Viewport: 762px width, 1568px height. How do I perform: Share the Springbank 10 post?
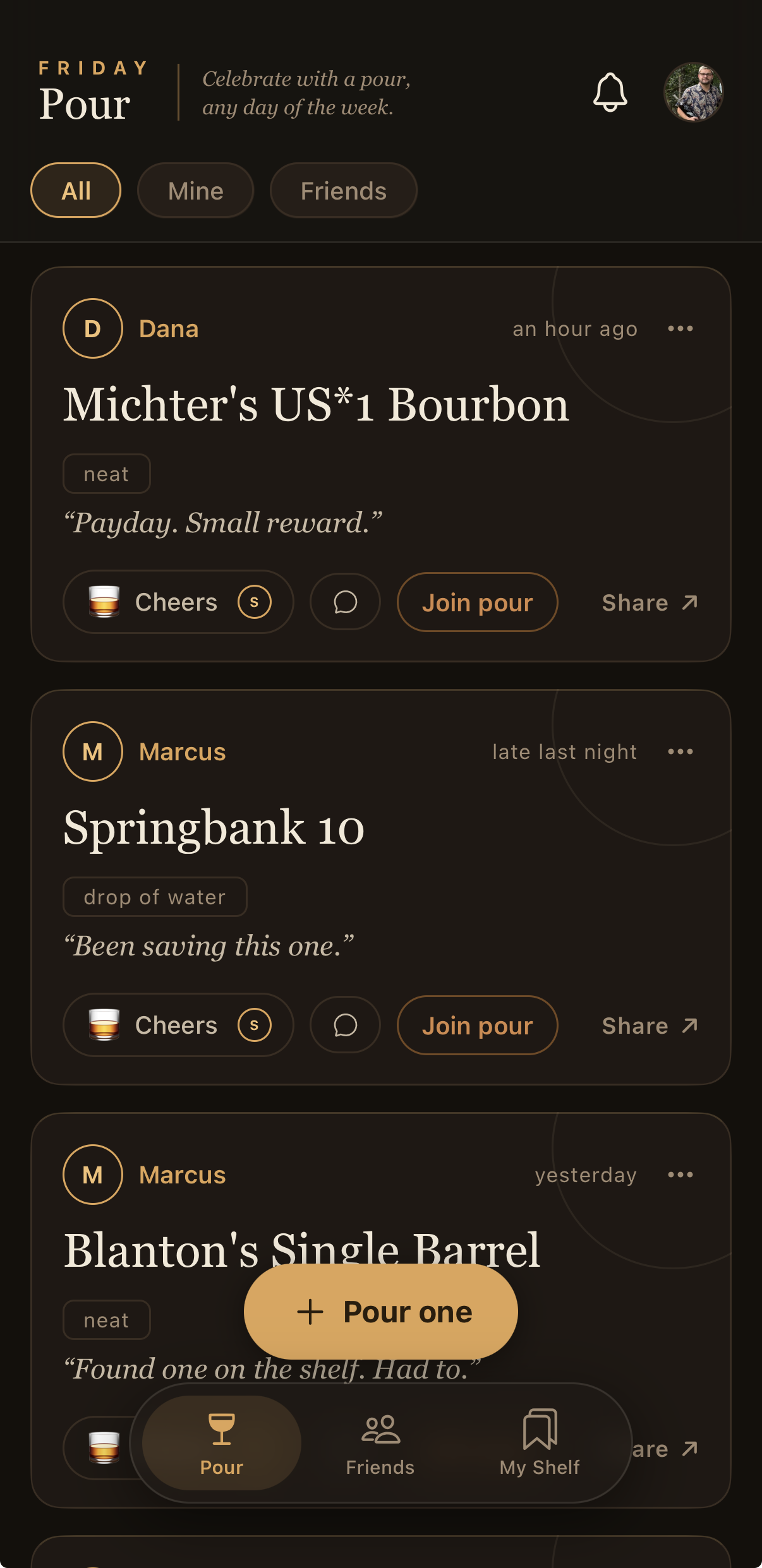click(650, 1026)
